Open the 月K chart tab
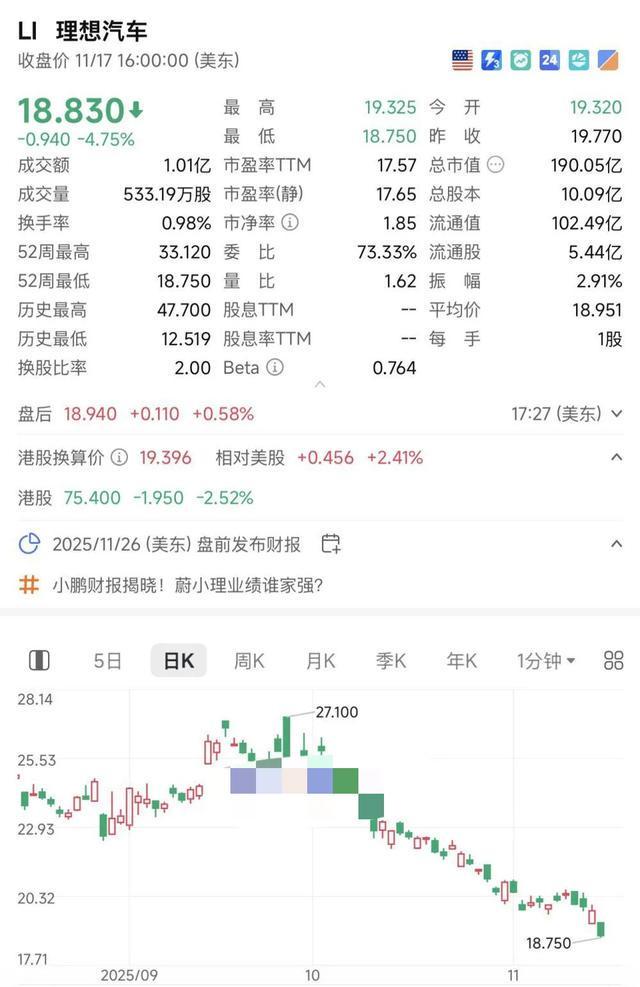 320,661
